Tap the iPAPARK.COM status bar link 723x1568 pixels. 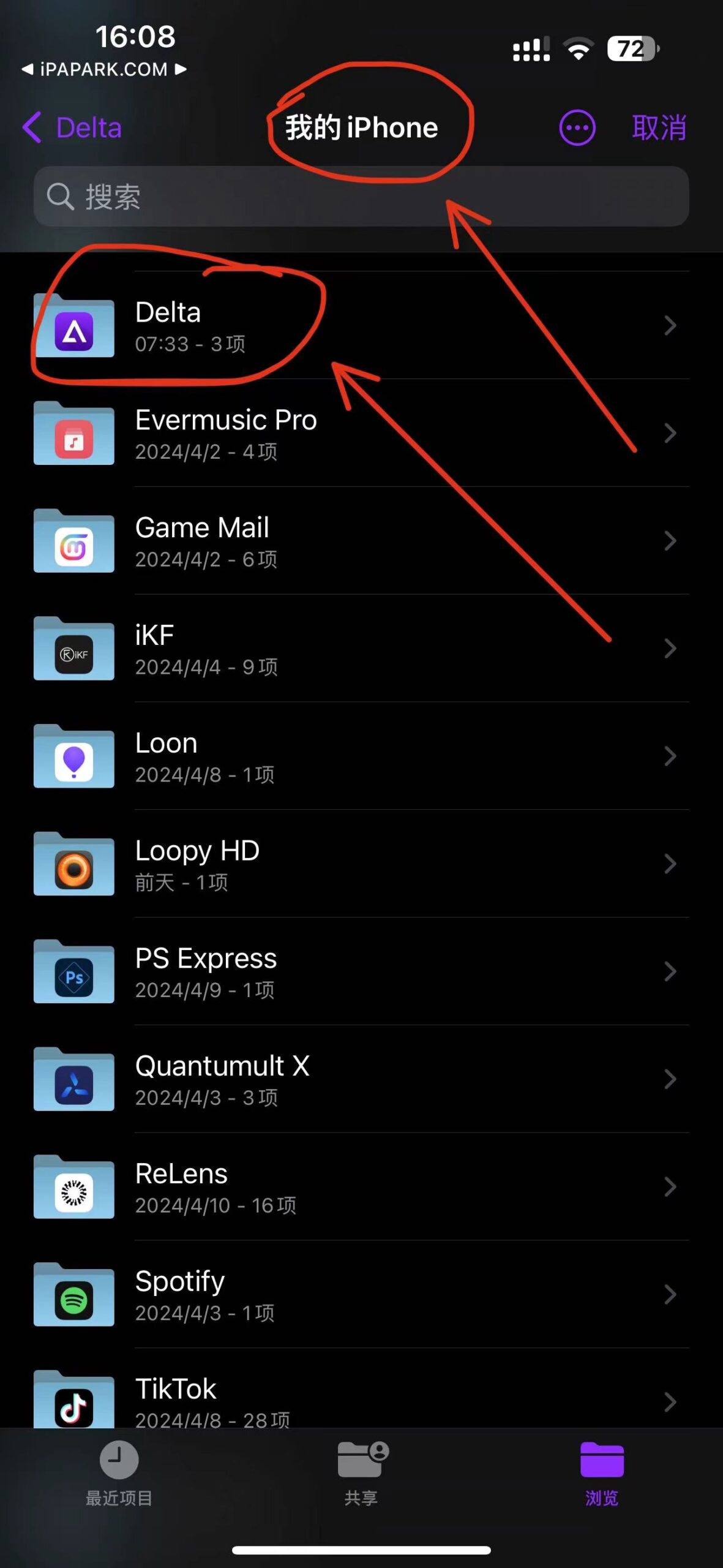coord(105,69)
